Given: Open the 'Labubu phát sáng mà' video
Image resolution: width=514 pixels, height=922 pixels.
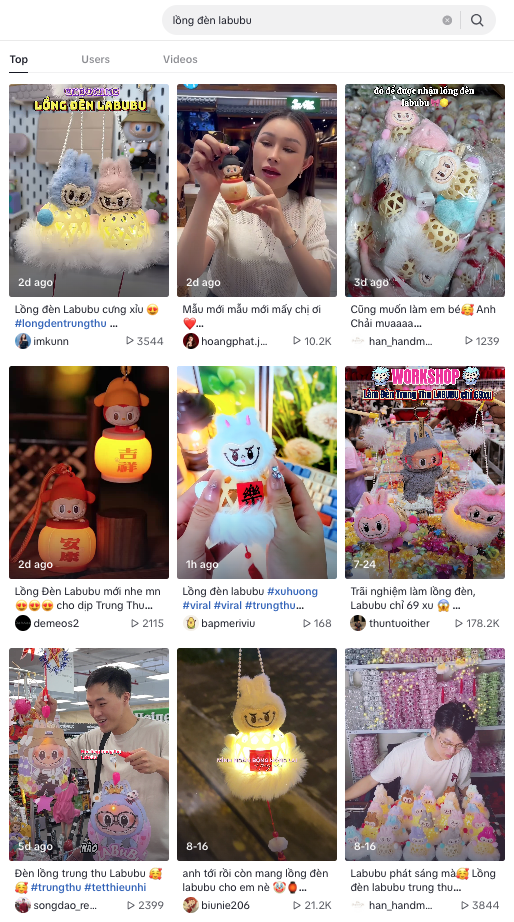Looking at the screenshot, I should 425,754.
